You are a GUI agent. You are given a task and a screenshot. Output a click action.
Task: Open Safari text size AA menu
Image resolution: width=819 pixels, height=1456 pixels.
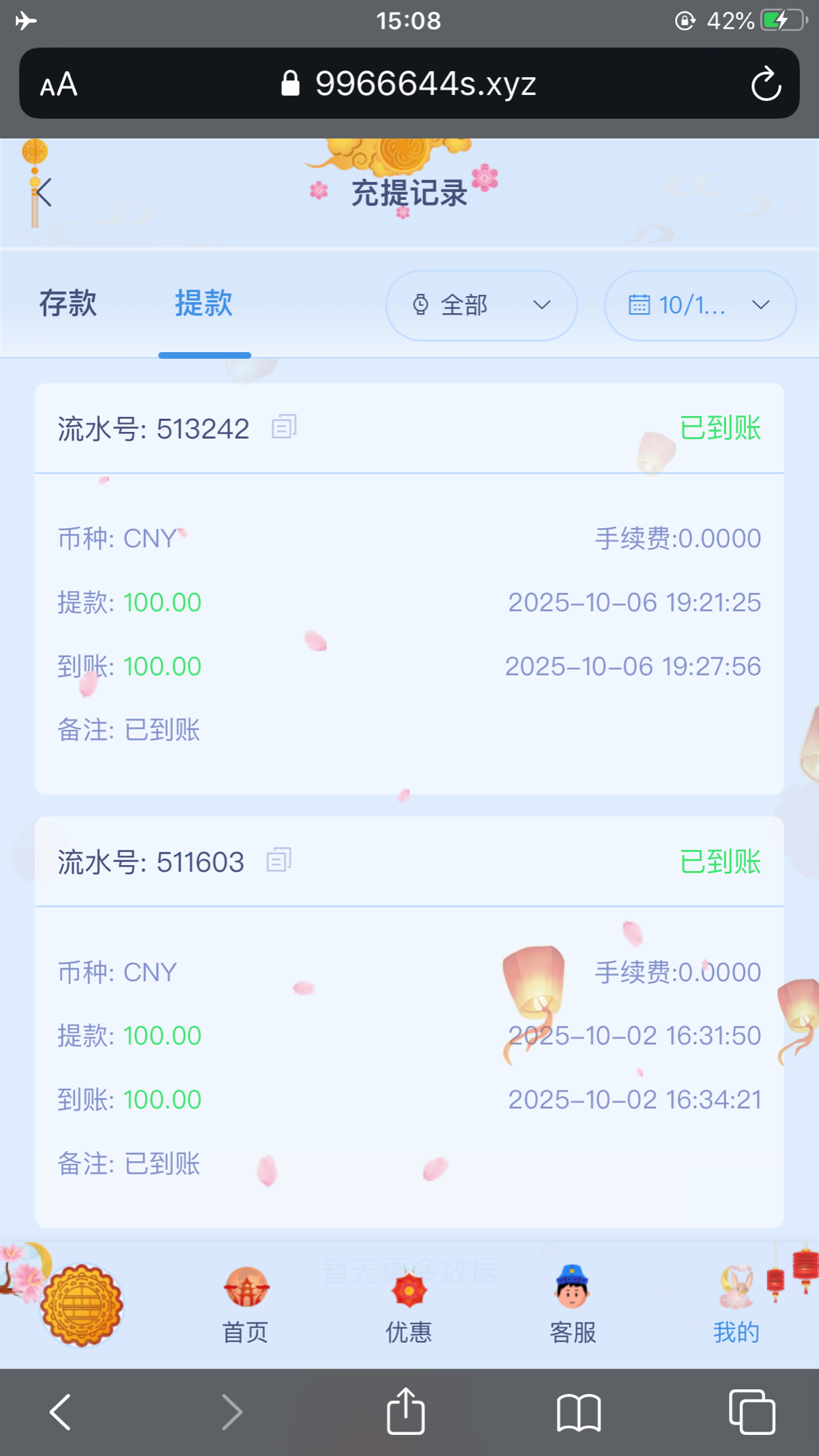(59, 85)
